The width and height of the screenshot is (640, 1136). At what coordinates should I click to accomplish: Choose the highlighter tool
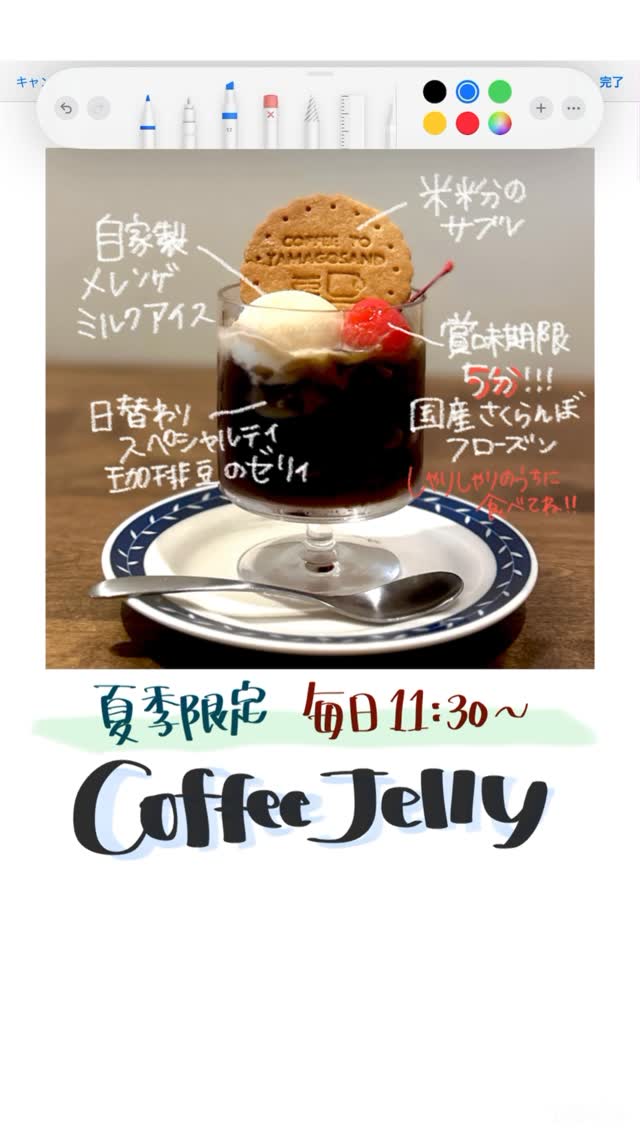(x=229, y=118)
